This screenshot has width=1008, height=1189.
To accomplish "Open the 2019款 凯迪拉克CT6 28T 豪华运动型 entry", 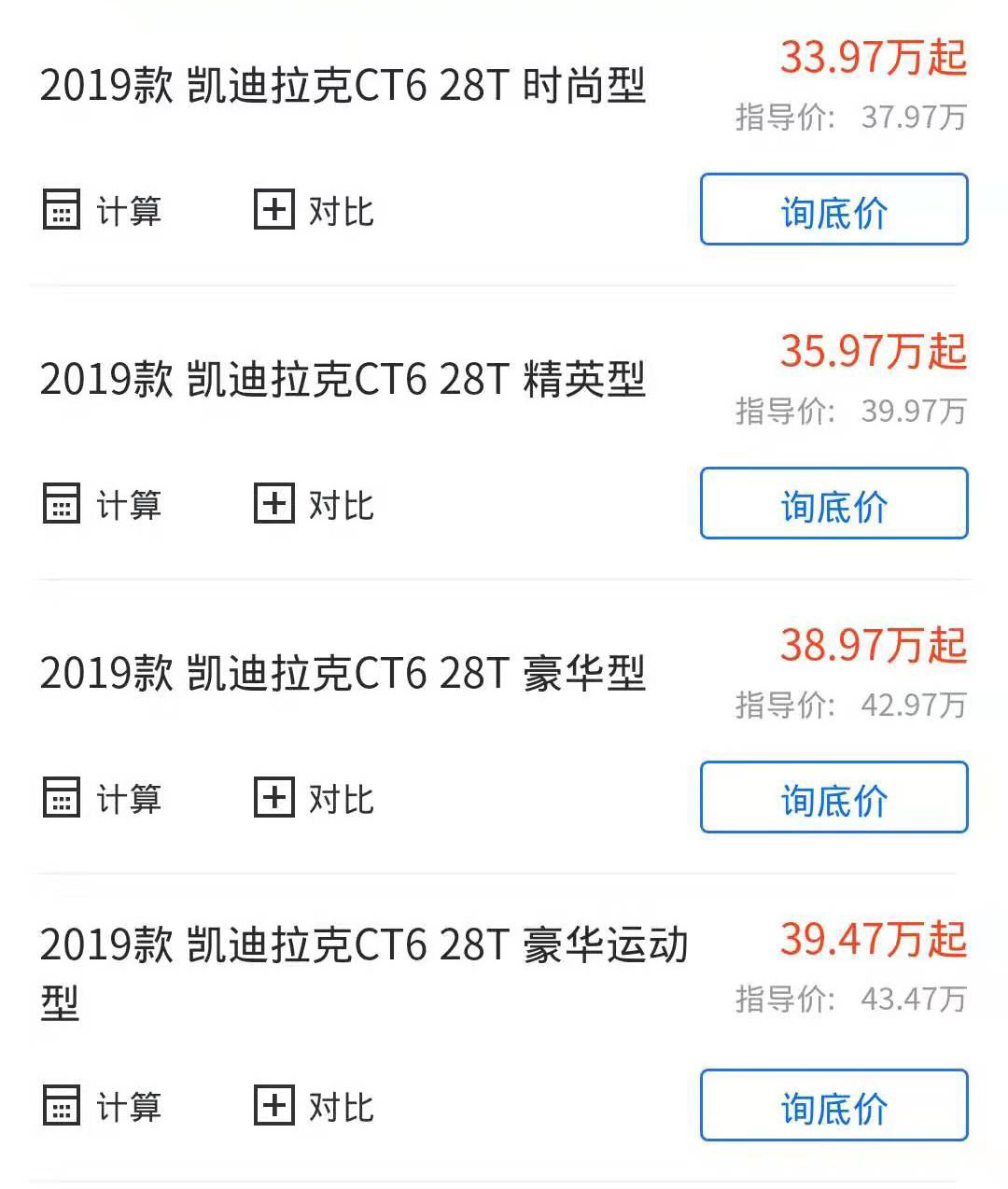I will click(x=364, y=945).
